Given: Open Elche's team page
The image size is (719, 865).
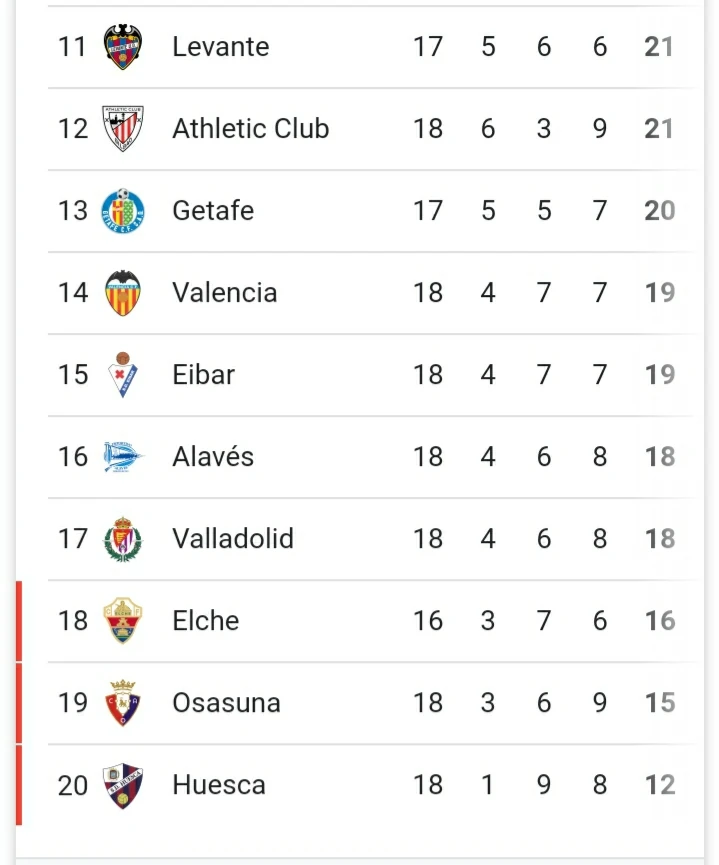Looking at the screenshot, I should pos(205,621).
